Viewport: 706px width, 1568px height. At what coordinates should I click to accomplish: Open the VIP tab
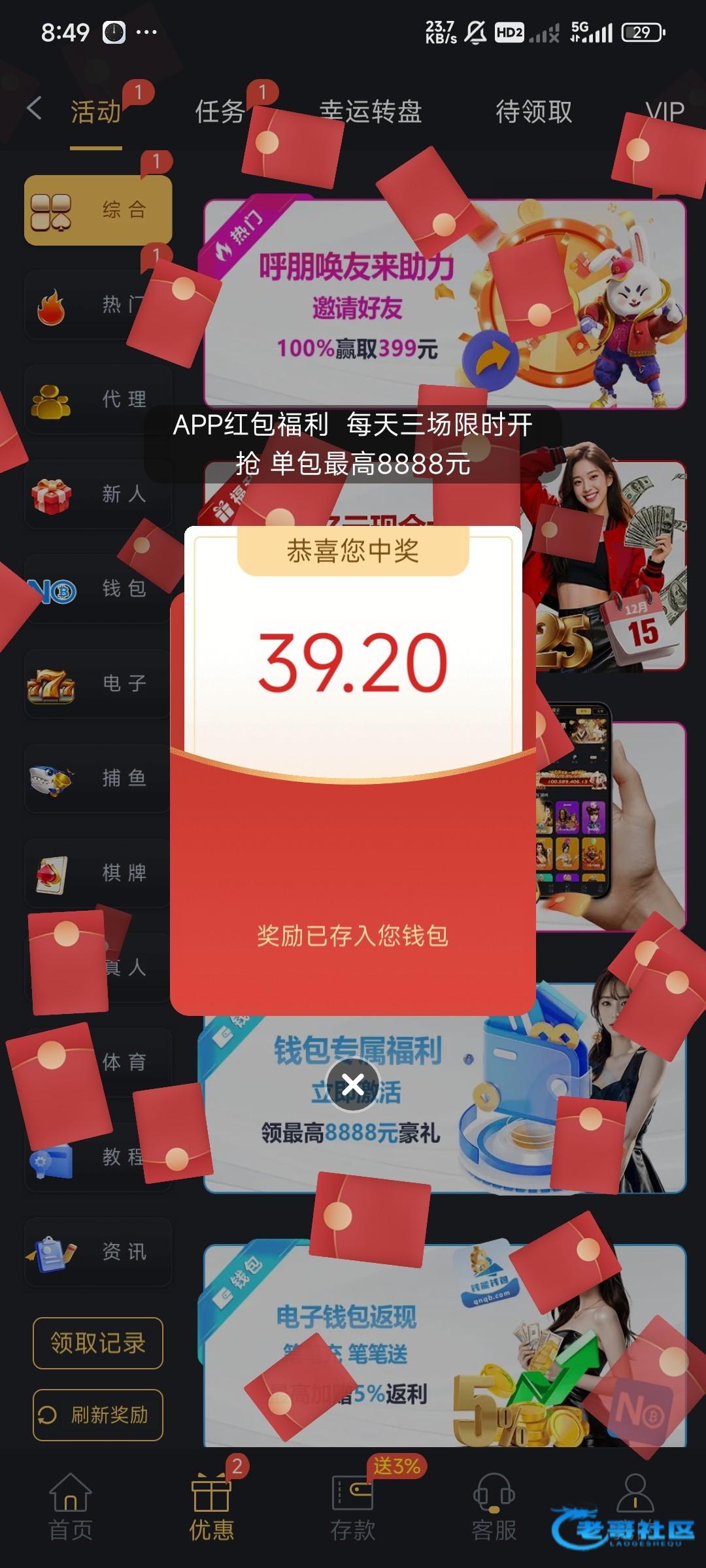click(664, 112)
